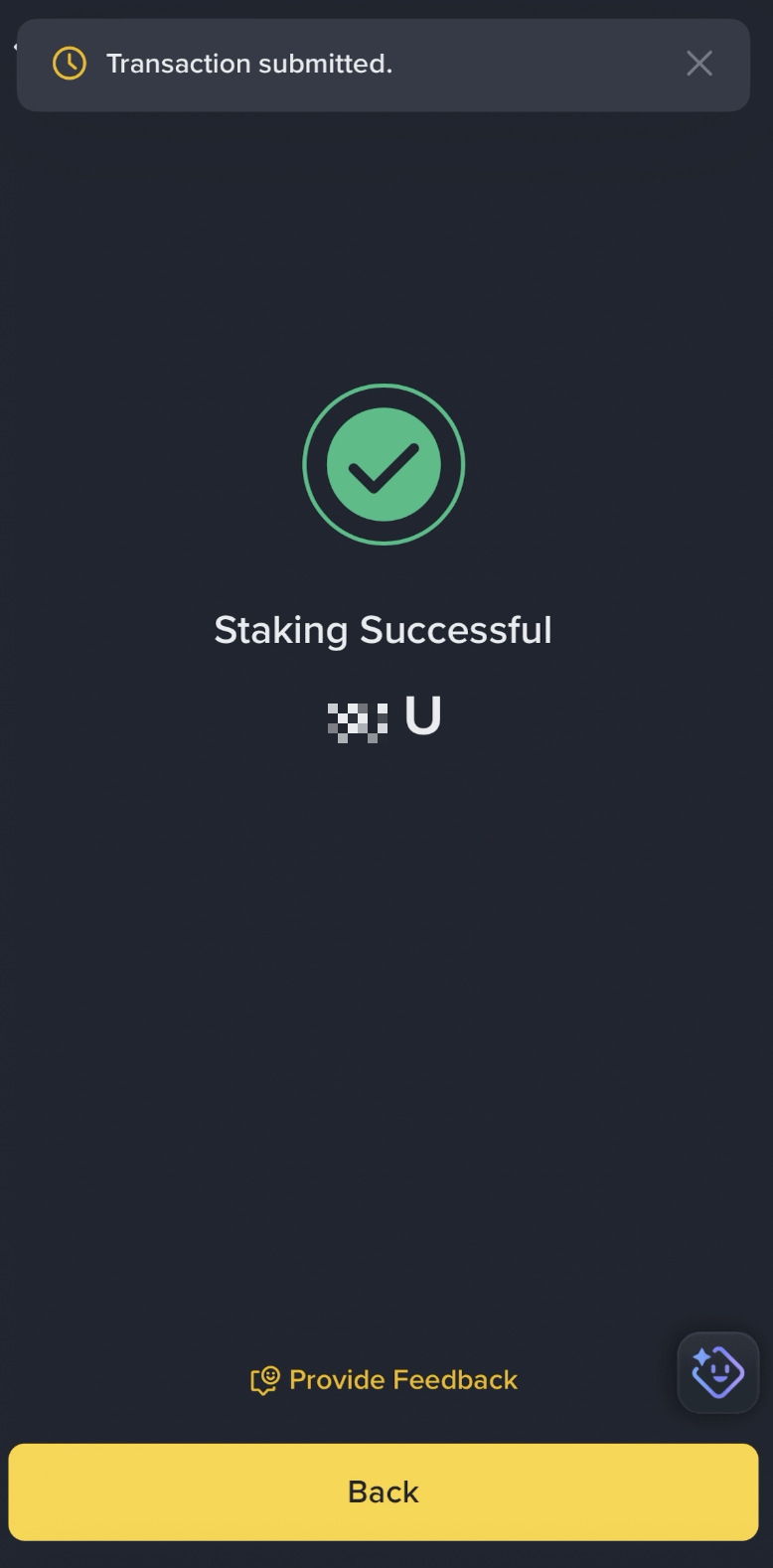The width and height of the screenshot is (773, 1568).
Task: Dismiss the Transaction submitted notification
Action: click(699, 64)
